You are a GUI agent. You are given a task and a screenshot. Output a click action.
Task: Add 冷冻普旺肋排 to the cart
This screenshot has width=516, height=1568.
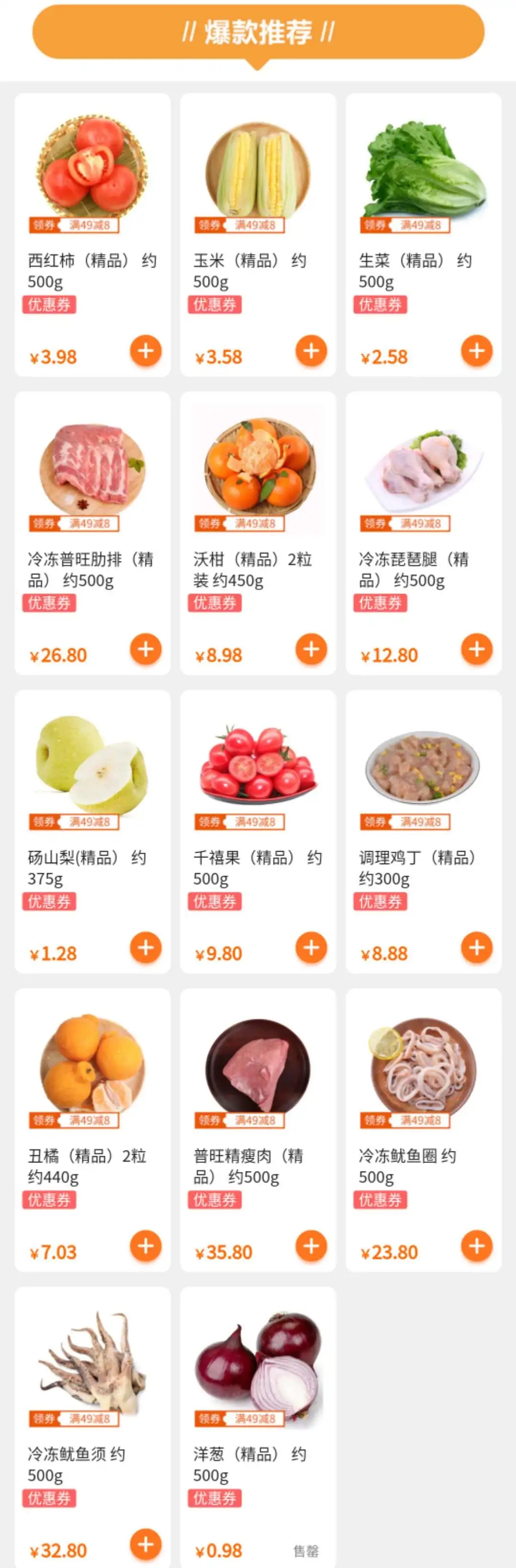click(x=145, y=649)
